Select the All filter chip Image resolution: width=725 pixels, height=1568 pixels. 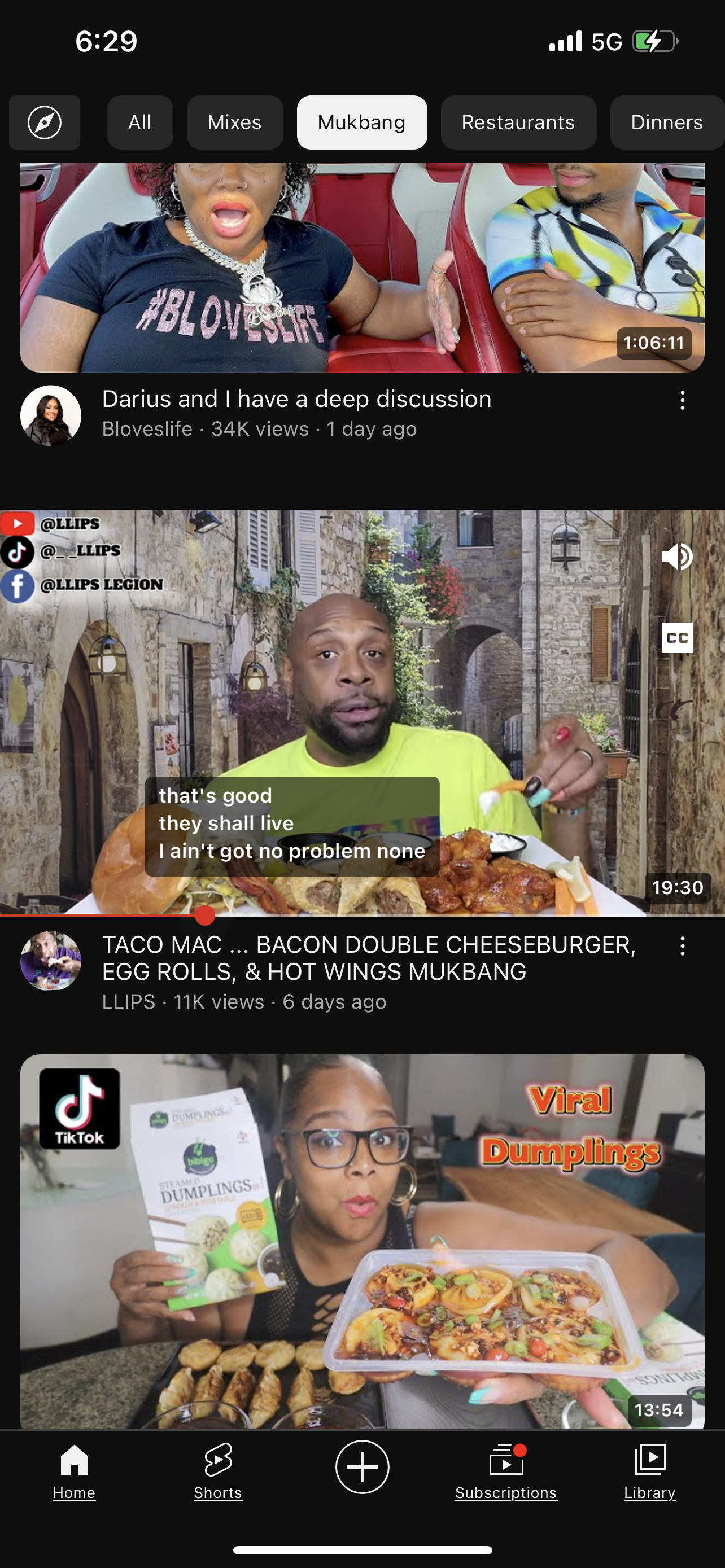point(139,122)
